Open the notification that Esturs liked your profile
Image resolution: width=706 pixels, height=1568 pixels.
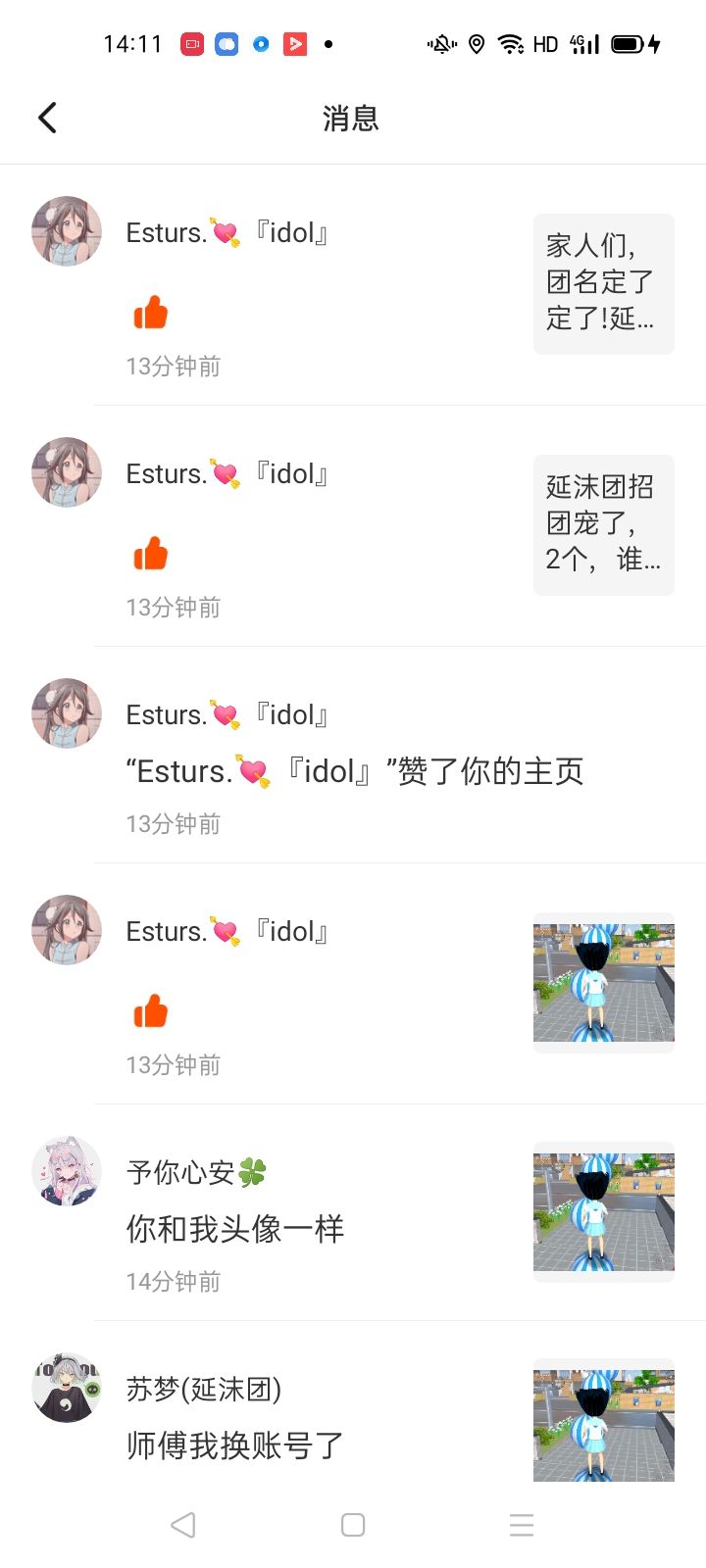355,772
